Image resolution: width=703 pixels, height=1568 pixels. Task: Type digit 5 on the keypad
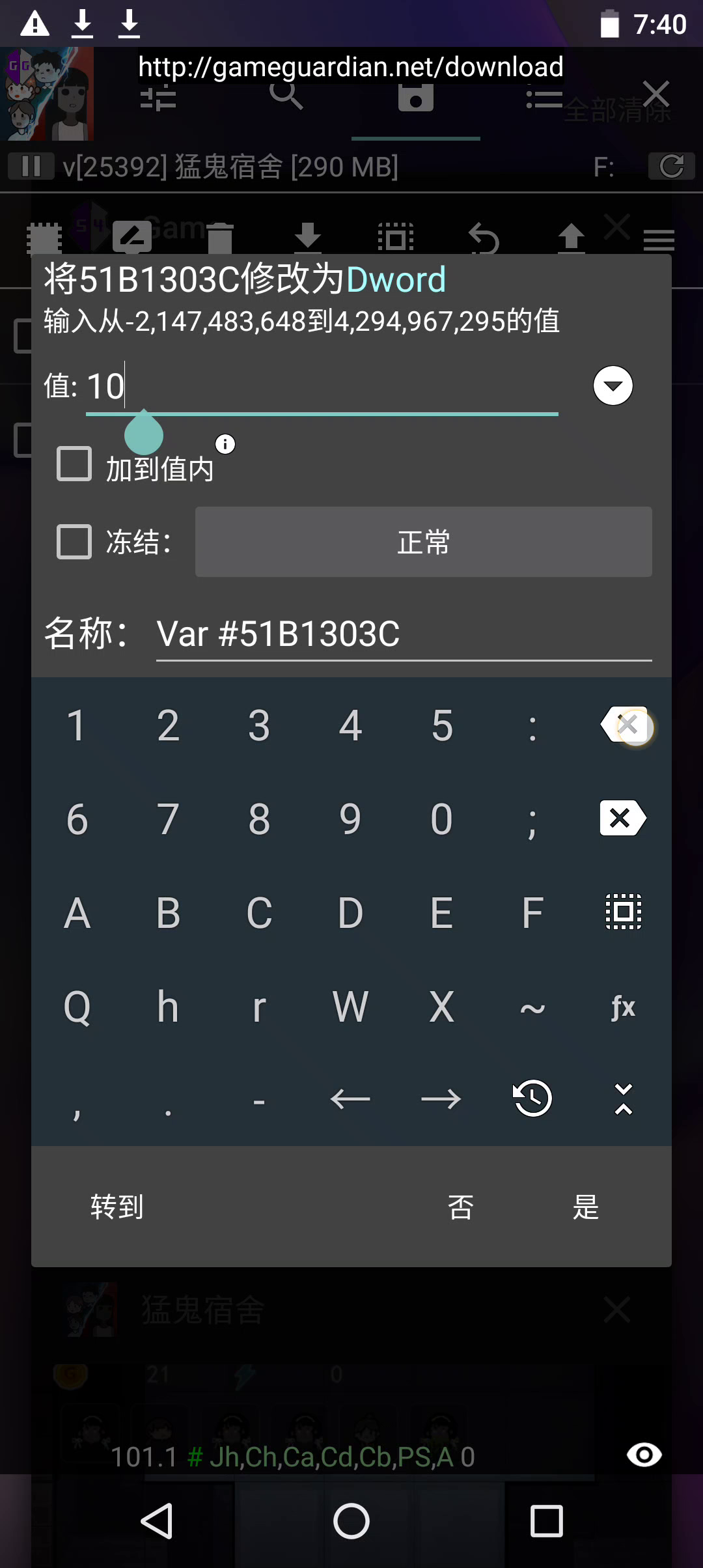442,725
